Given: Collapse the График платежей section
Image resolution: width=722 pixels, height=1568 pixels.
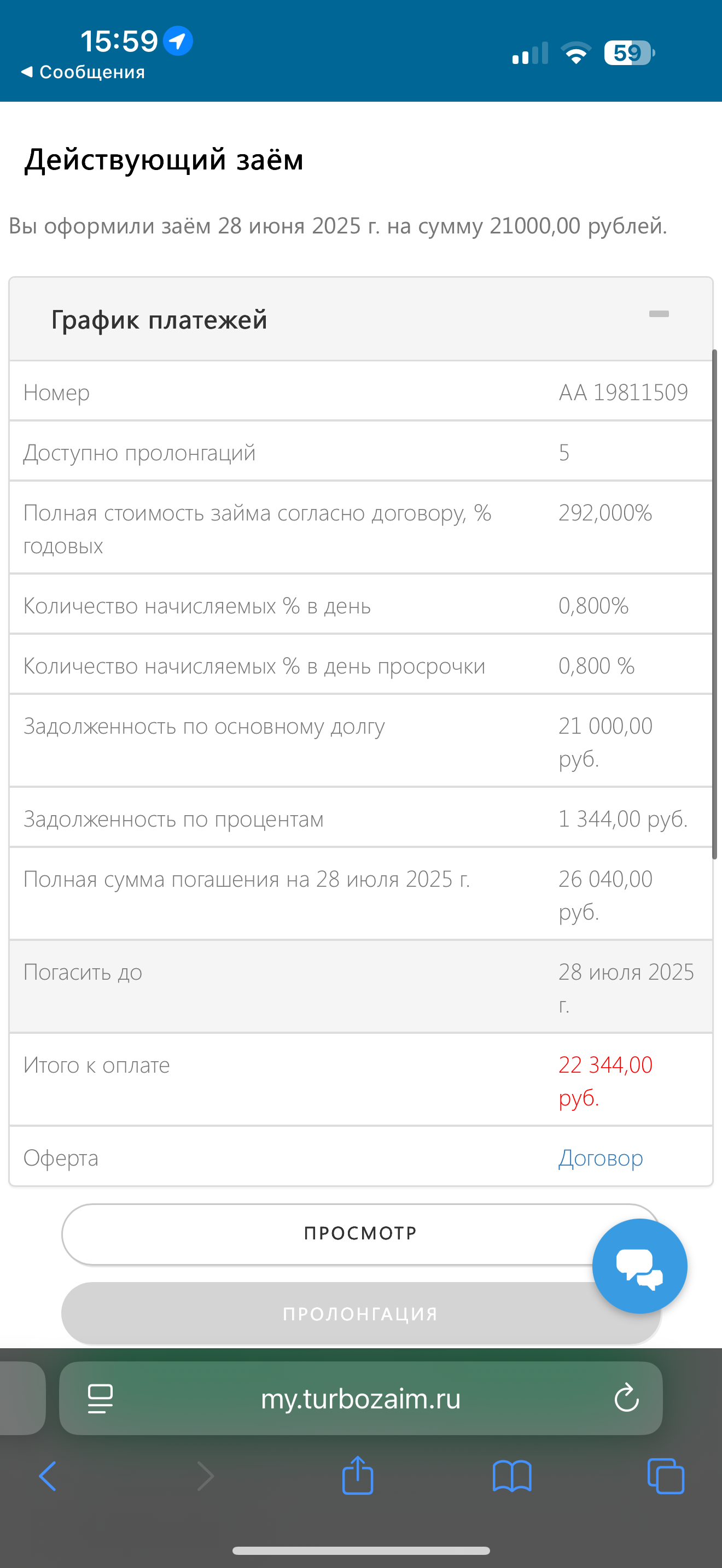Looking at the screenshot, I should pyautogui.click(x=659, y=314).
